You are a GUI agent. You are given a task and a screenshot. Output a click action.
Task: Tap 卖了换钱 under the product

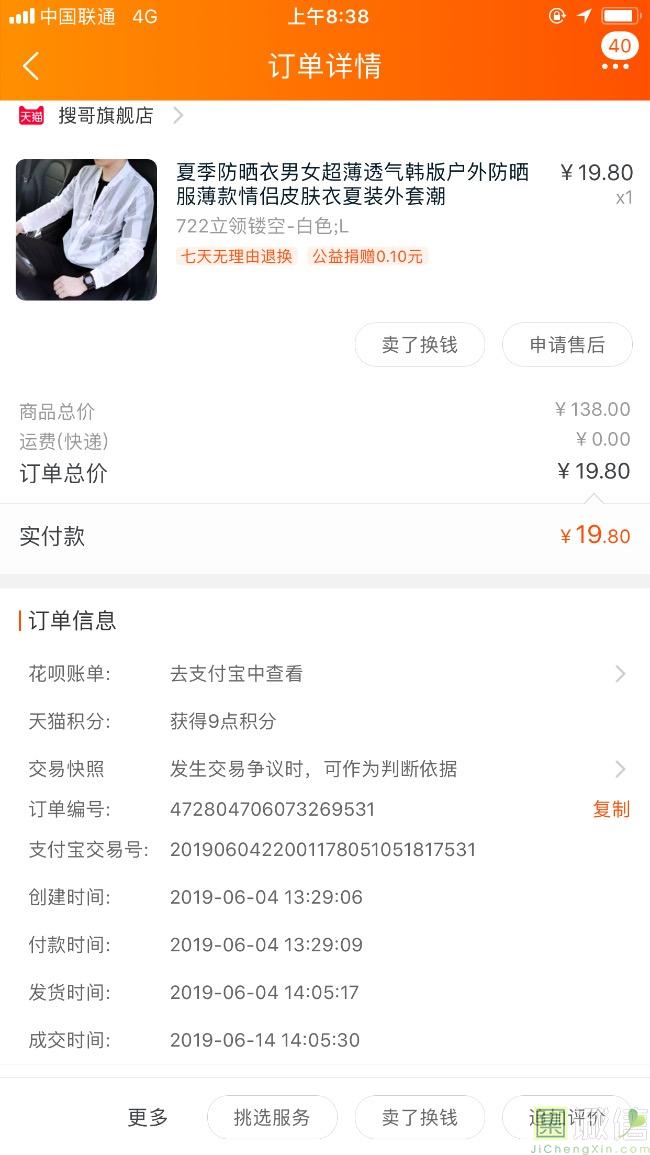[x=420, y=345]
